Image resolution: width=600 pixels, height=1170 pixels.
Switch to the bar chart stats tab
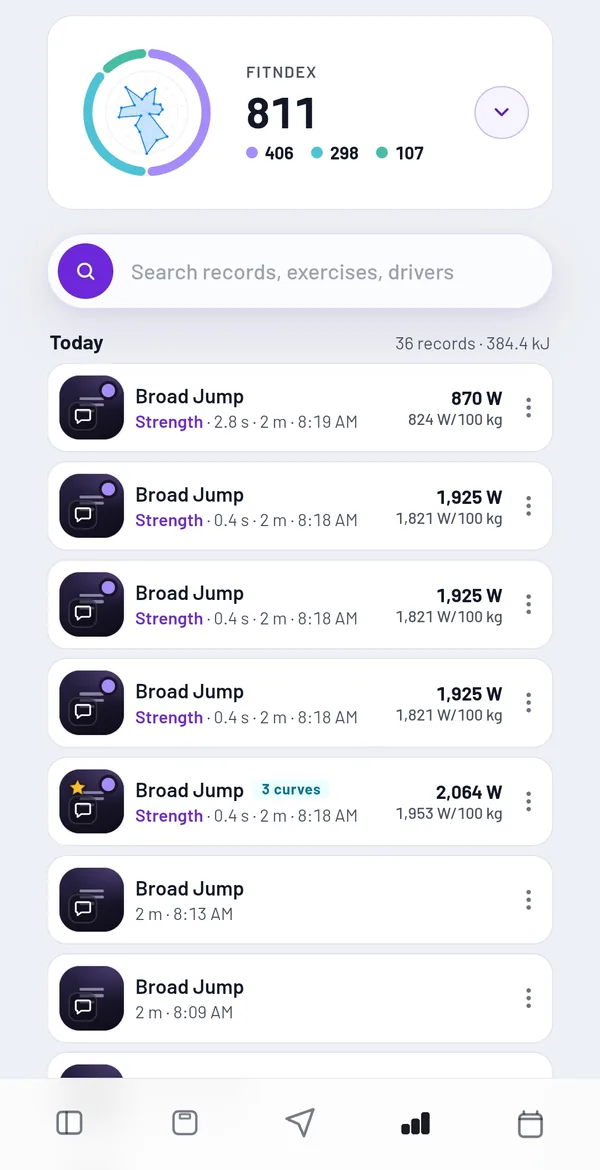[415, 1123]
